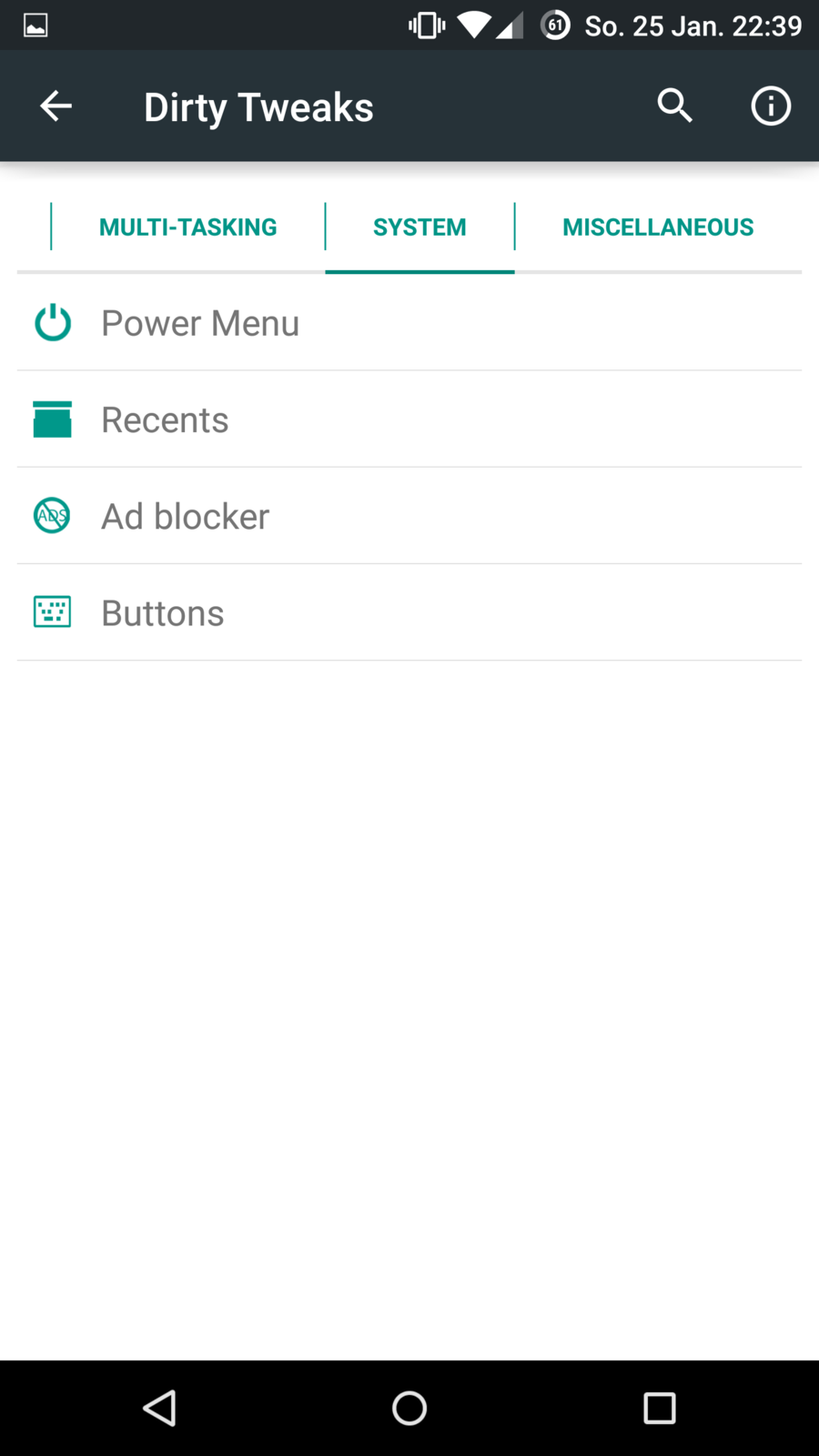This screenshot has height=1456, width=819.
Task: Select the System tab
Action: point(420,227)
